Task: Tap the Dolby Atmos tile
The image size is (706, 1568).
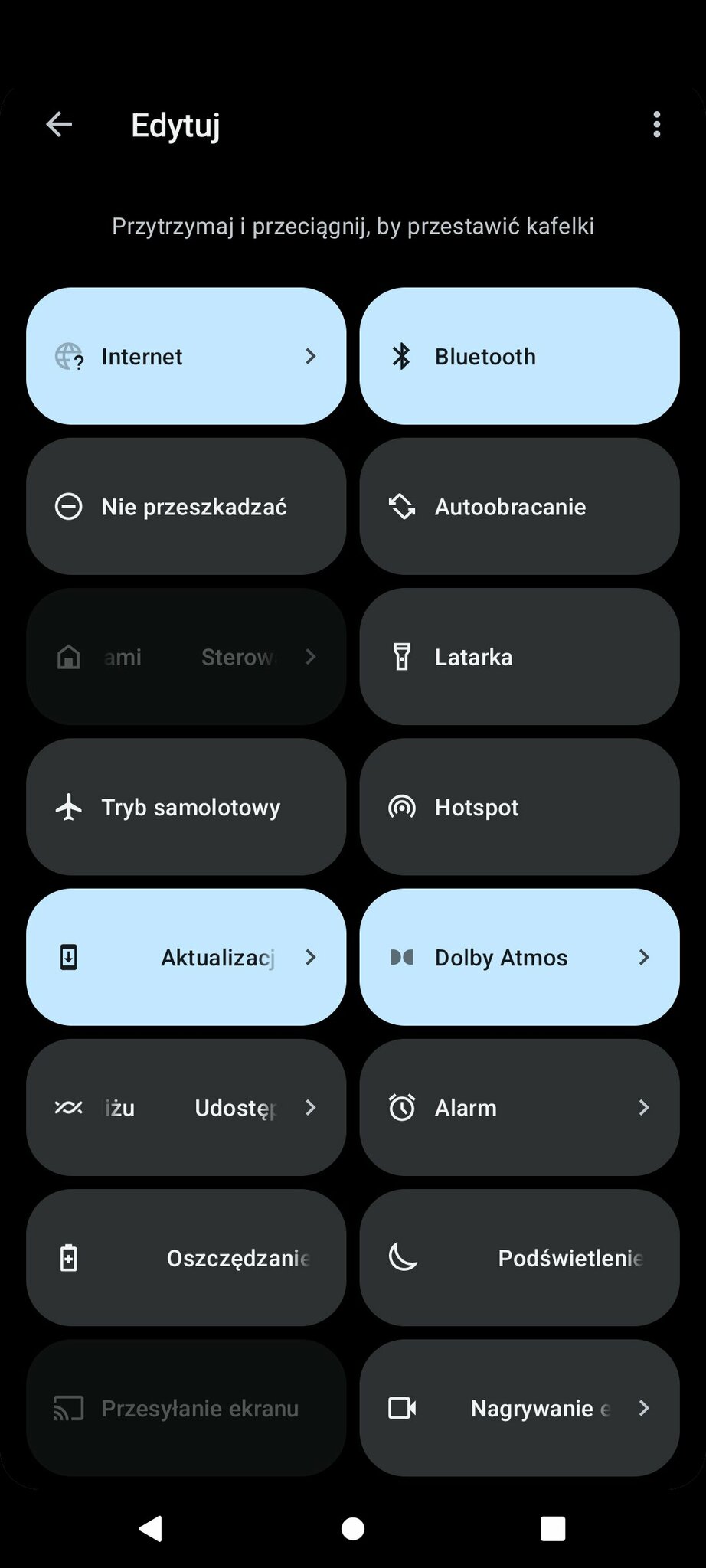Action: pos(519,957)
